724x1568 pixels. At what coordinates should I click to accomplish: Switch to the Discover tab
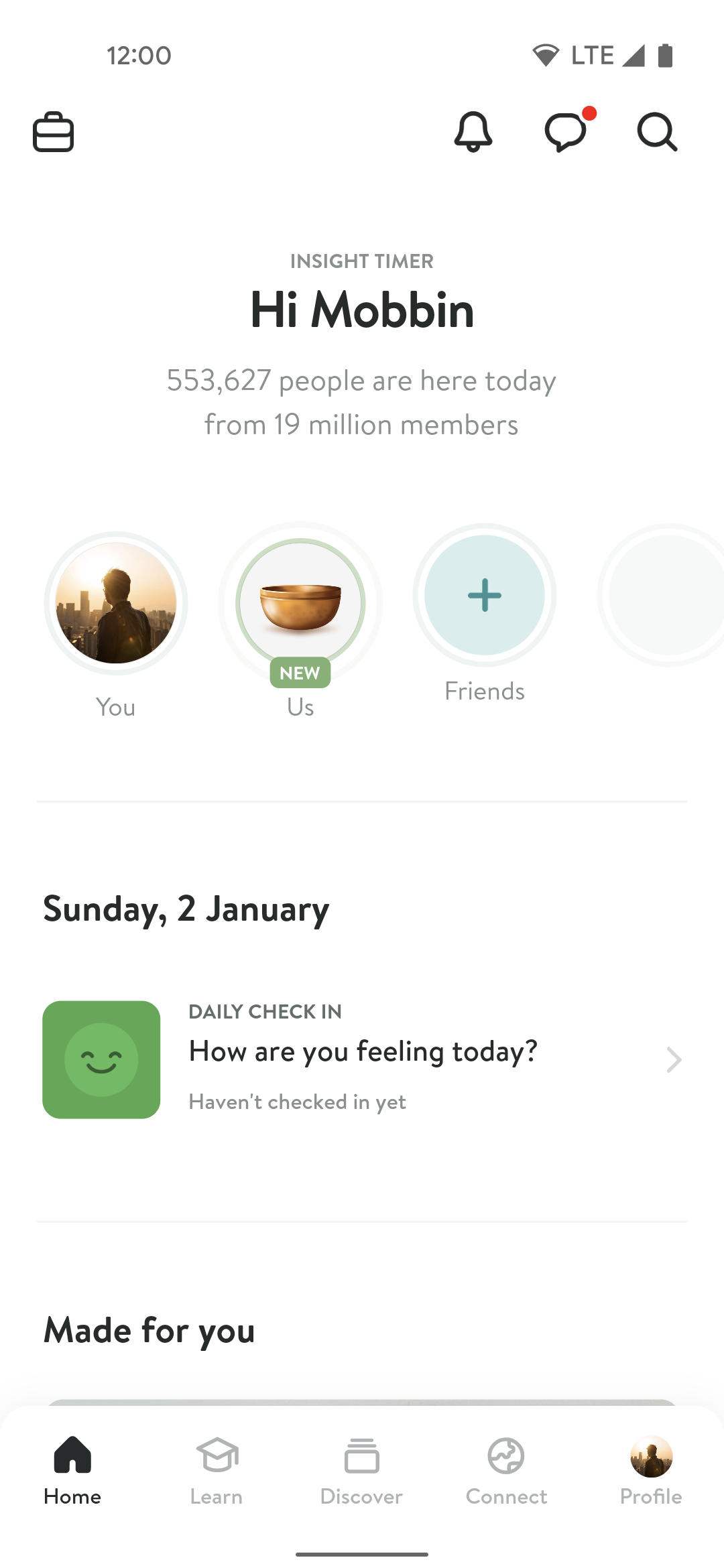coord(361,1471)
